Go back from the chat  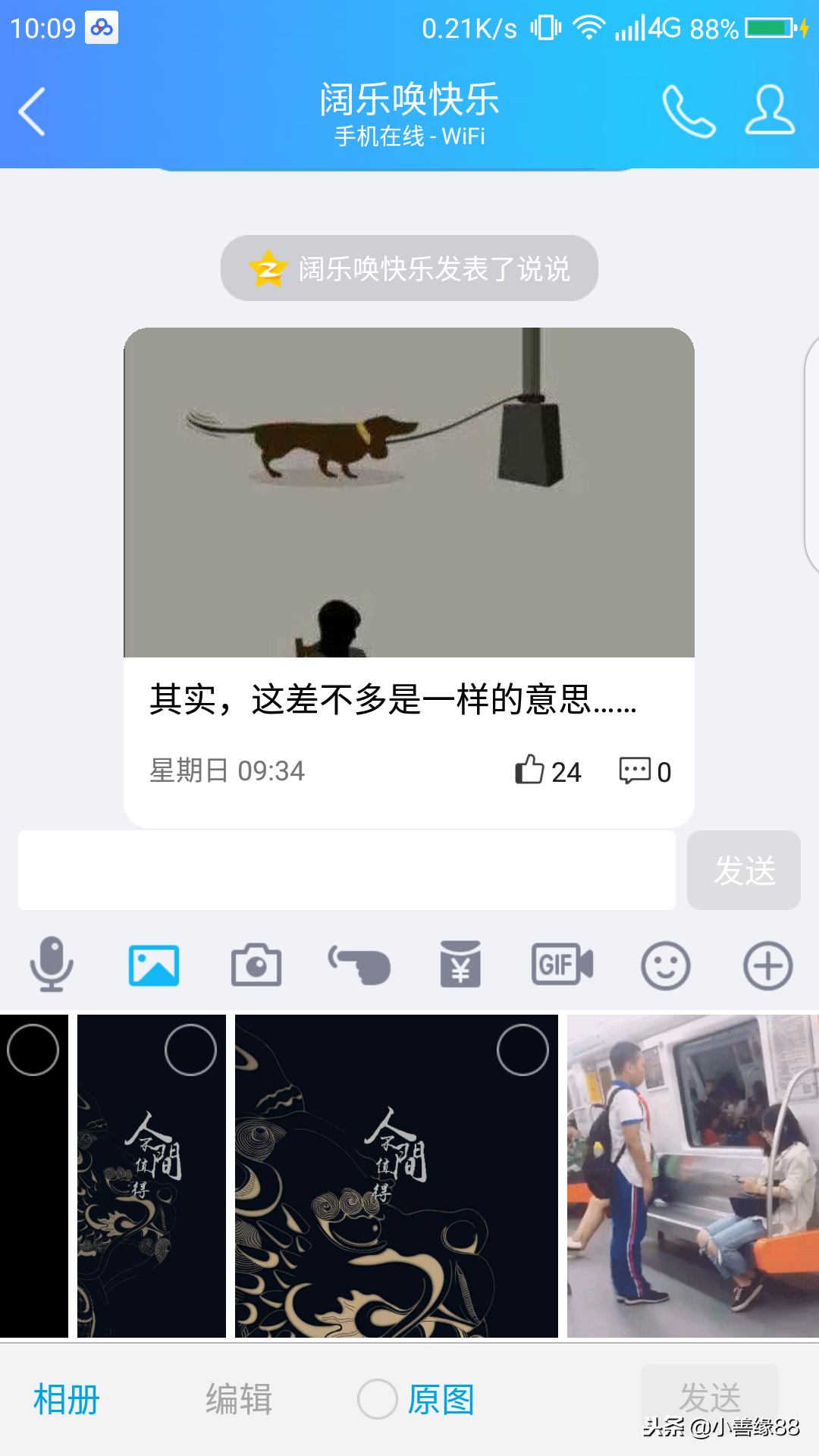pyautogui.click(x=32, y=111)
